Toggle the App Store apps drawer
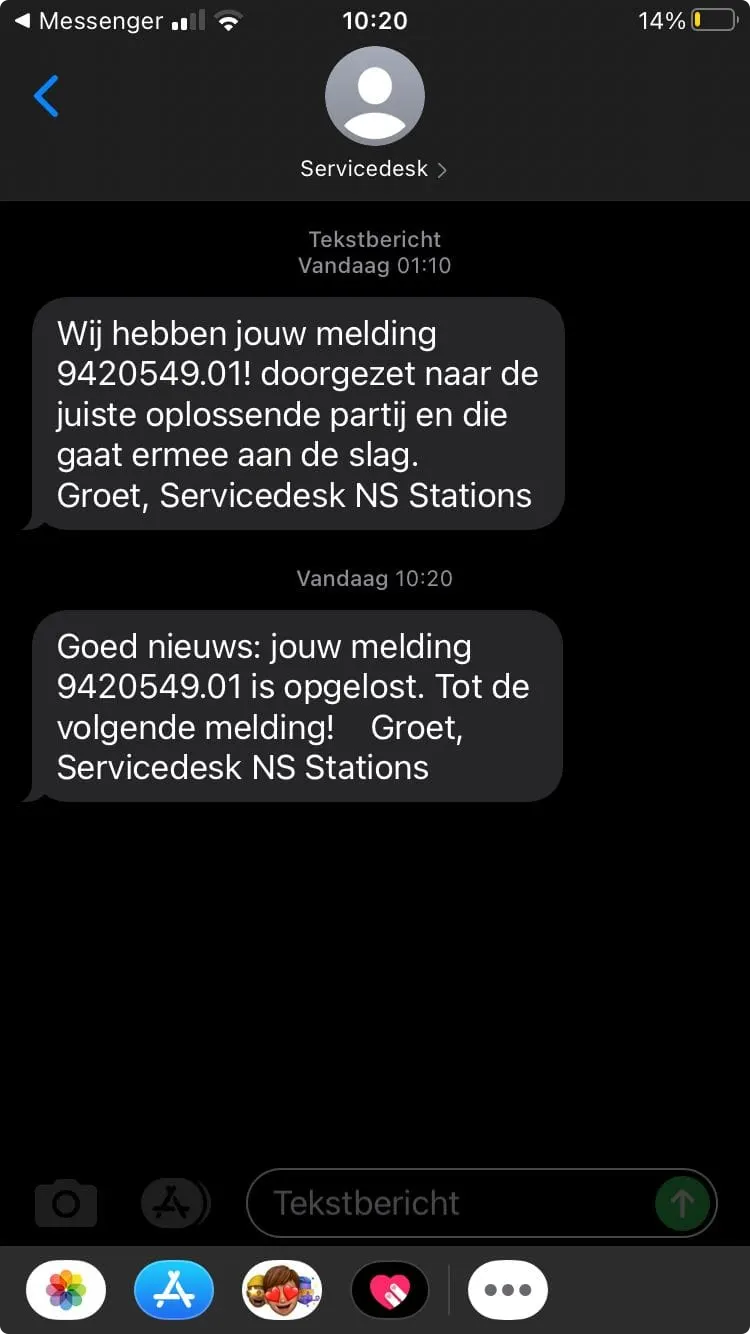 click(175, 1203)
